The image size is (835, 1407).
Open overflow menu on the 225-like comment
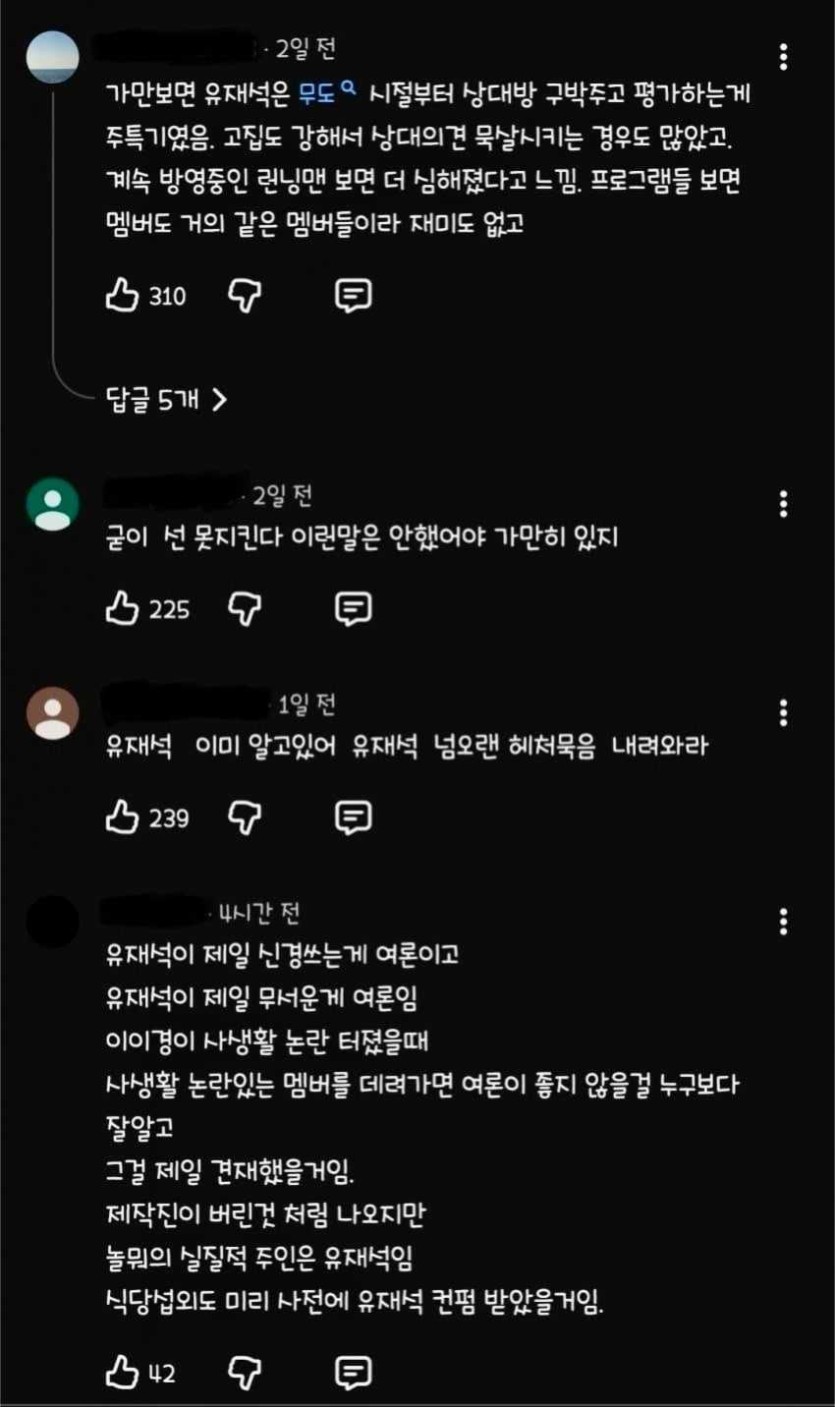click(x=784, y=503)
